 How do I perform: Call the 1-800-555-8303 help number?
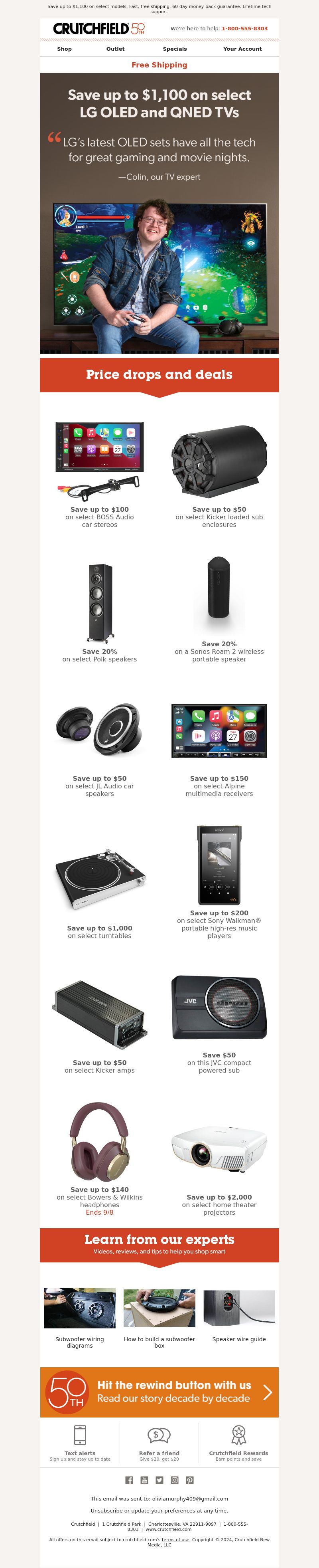[244, 29]
